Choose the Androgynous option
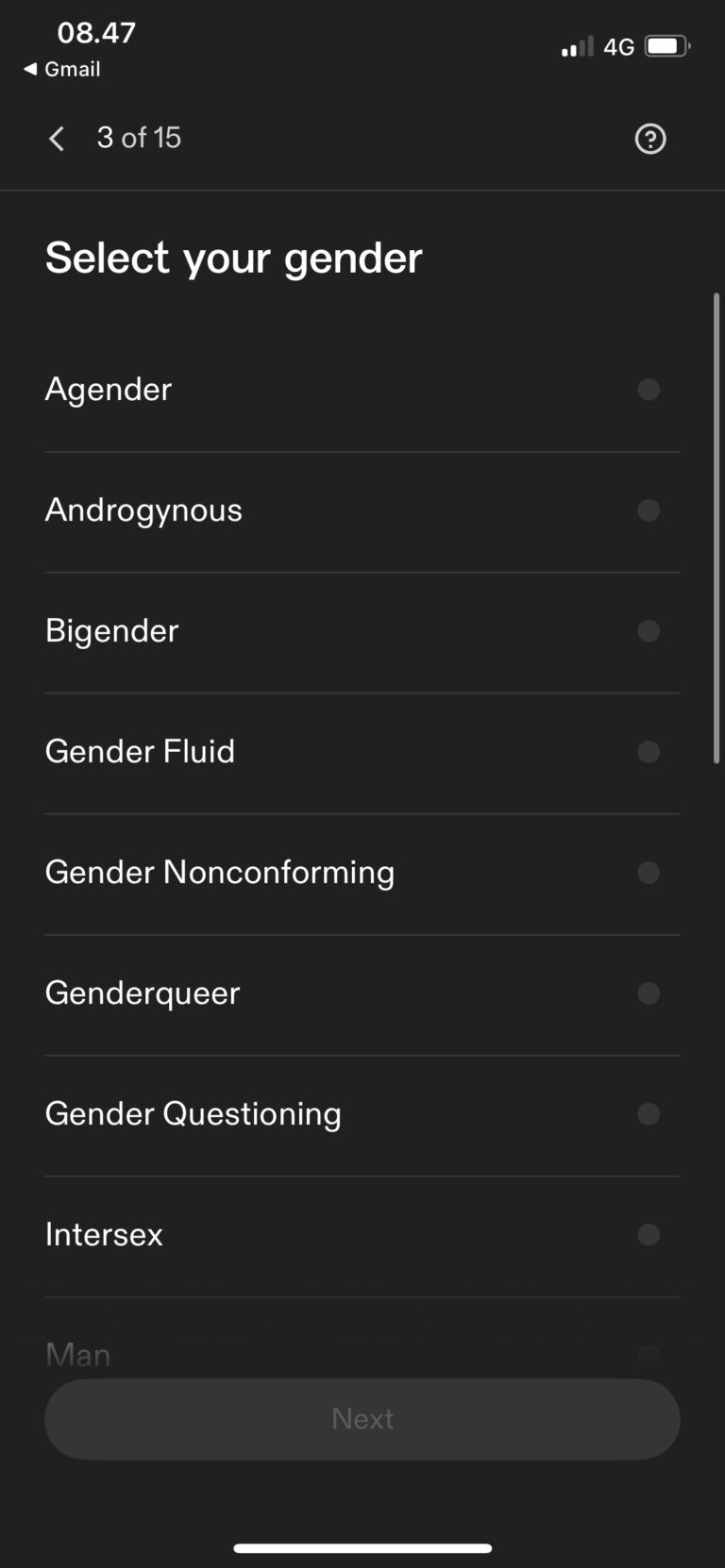This screenshot has width=725, height=1568. point(362,511)
